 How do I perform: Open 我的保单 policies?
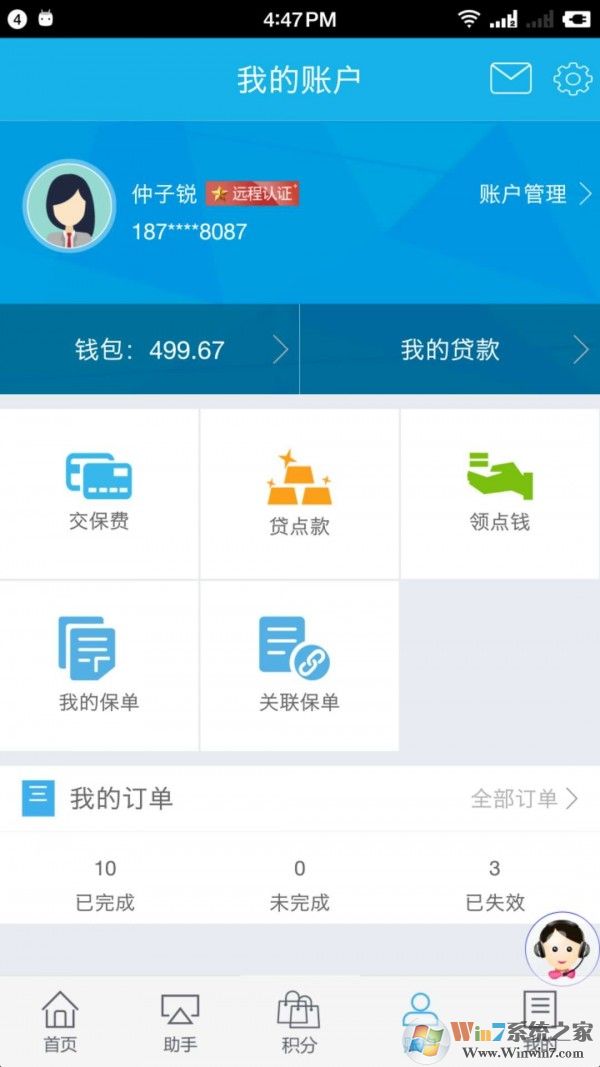[99, 664]
